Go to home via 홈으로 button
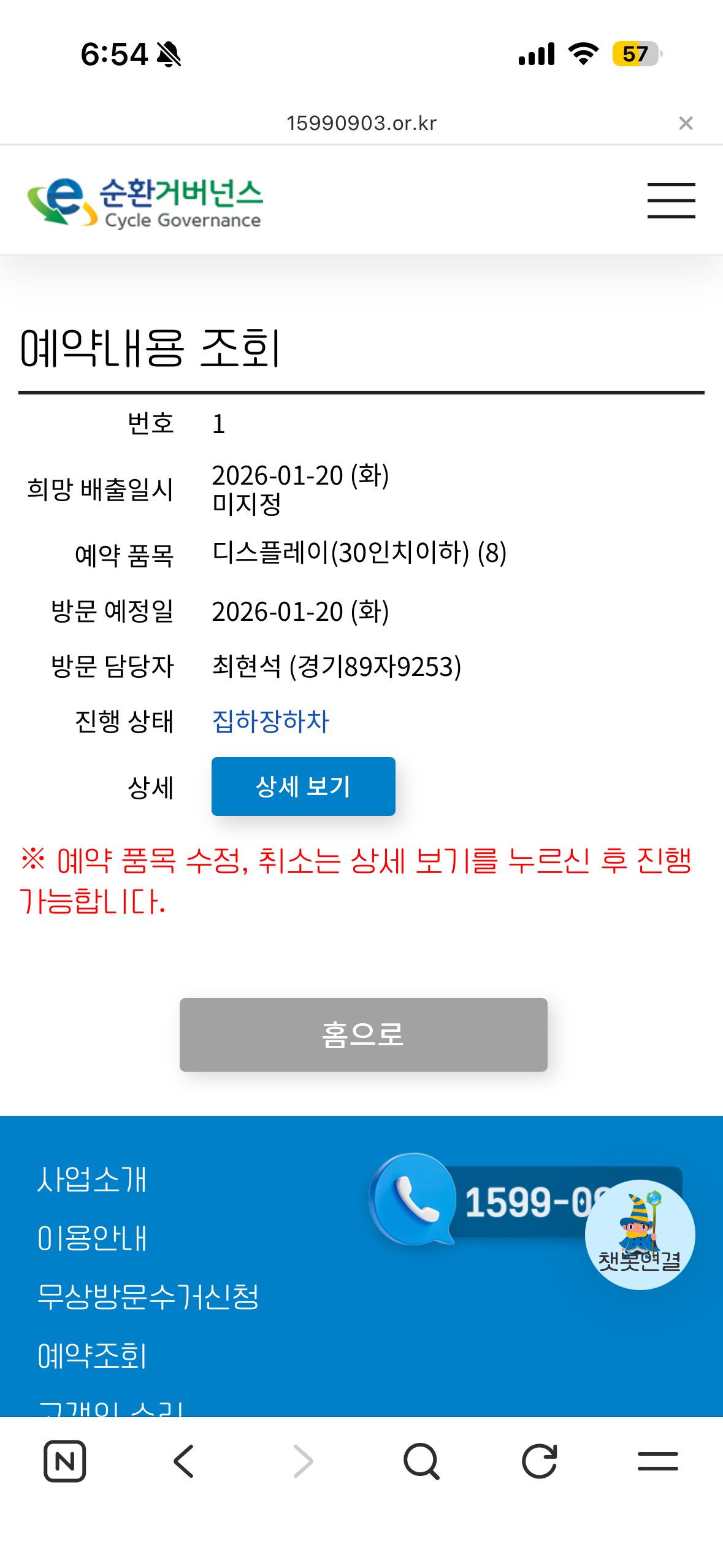The image size is (723, 1568). tap(363, 1034)
